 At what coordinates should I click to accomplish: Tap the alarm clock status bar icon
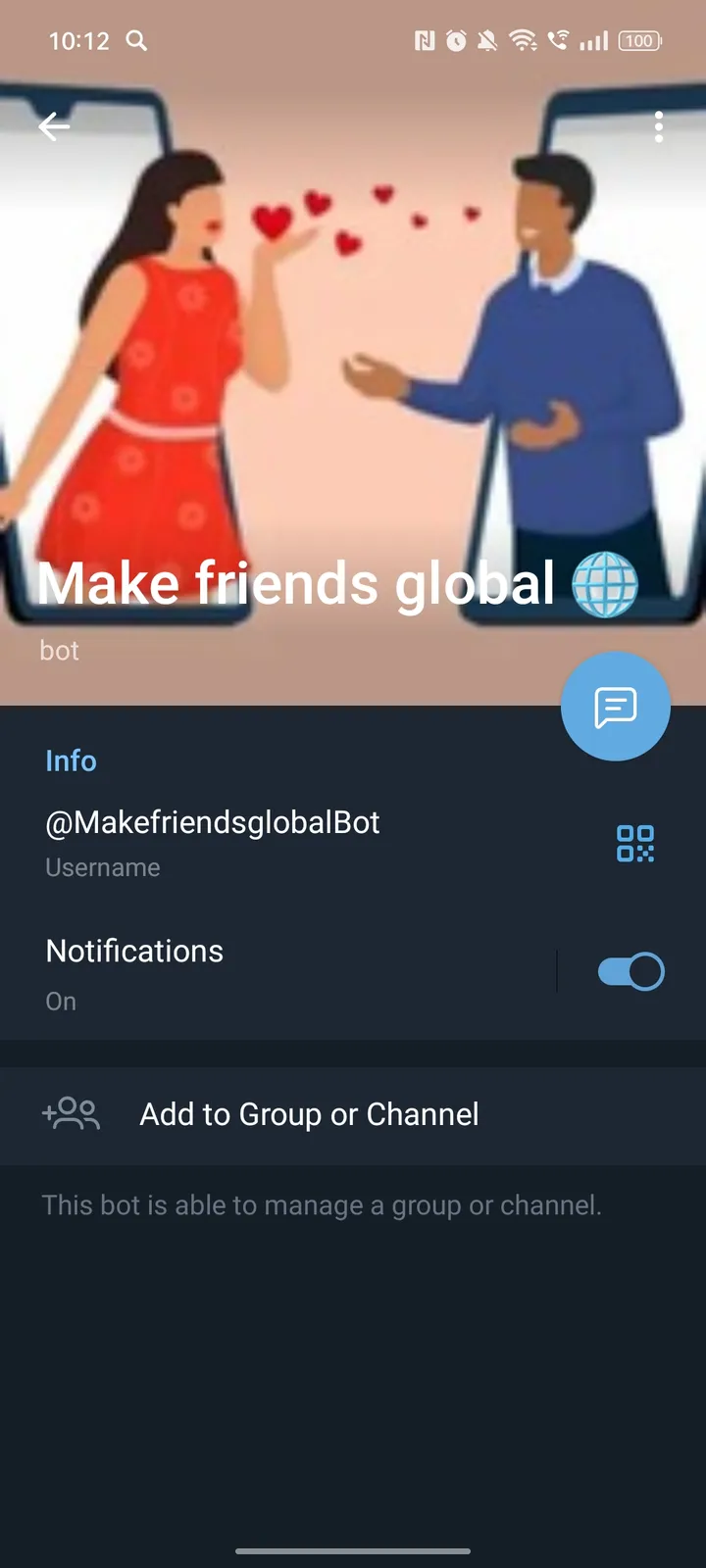[x=454, y=41]
